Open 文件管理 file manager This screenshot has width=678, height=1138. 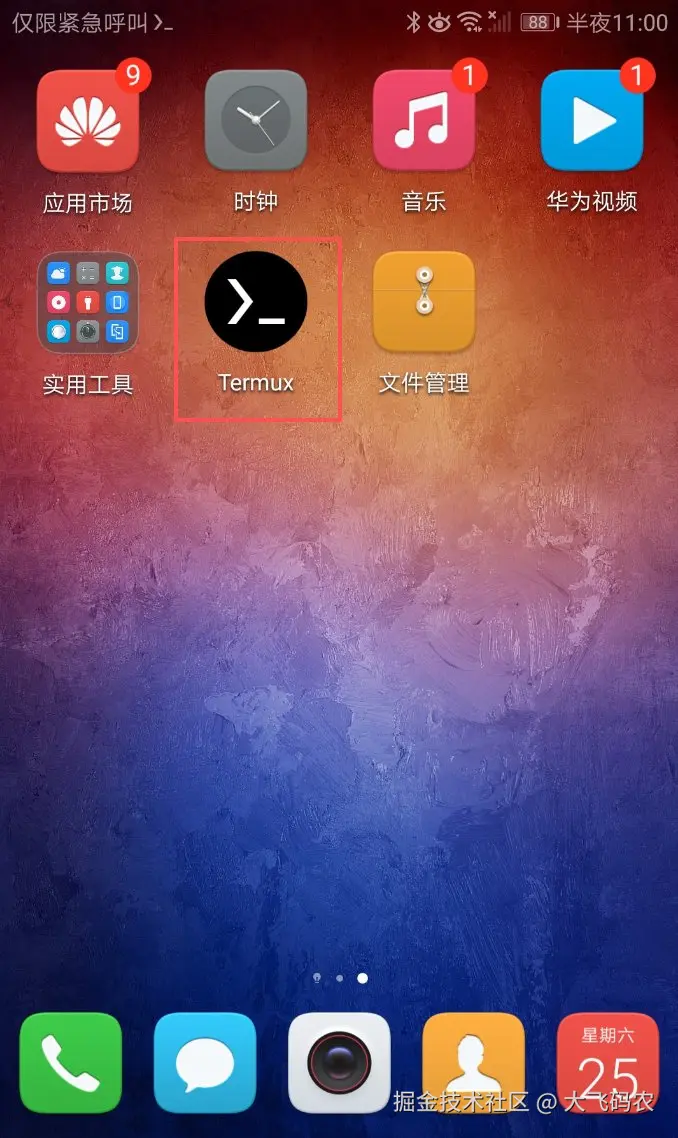424,302
